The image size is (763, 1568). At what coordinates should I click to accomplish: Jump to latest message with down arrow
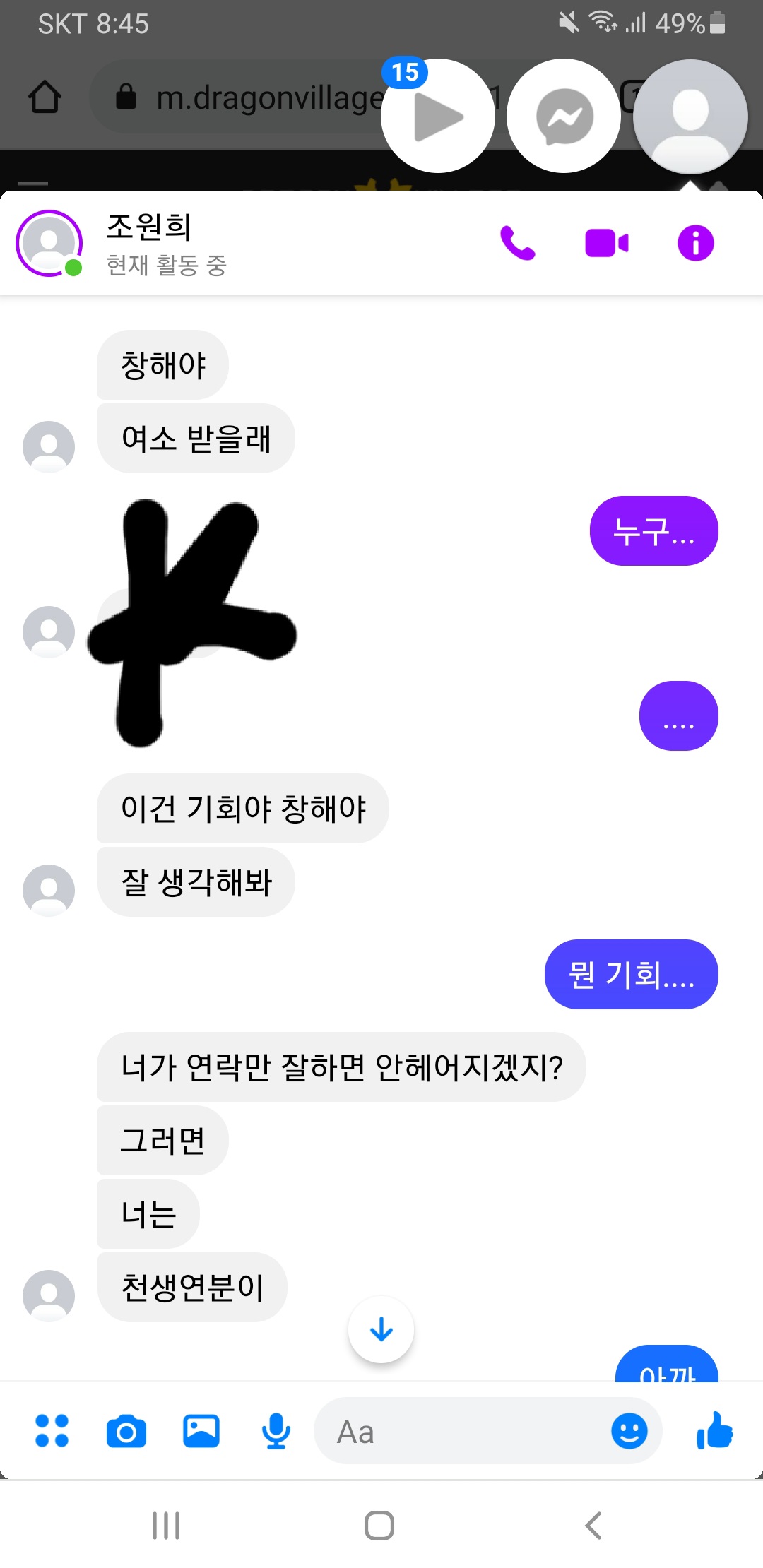pos(381,1329)
